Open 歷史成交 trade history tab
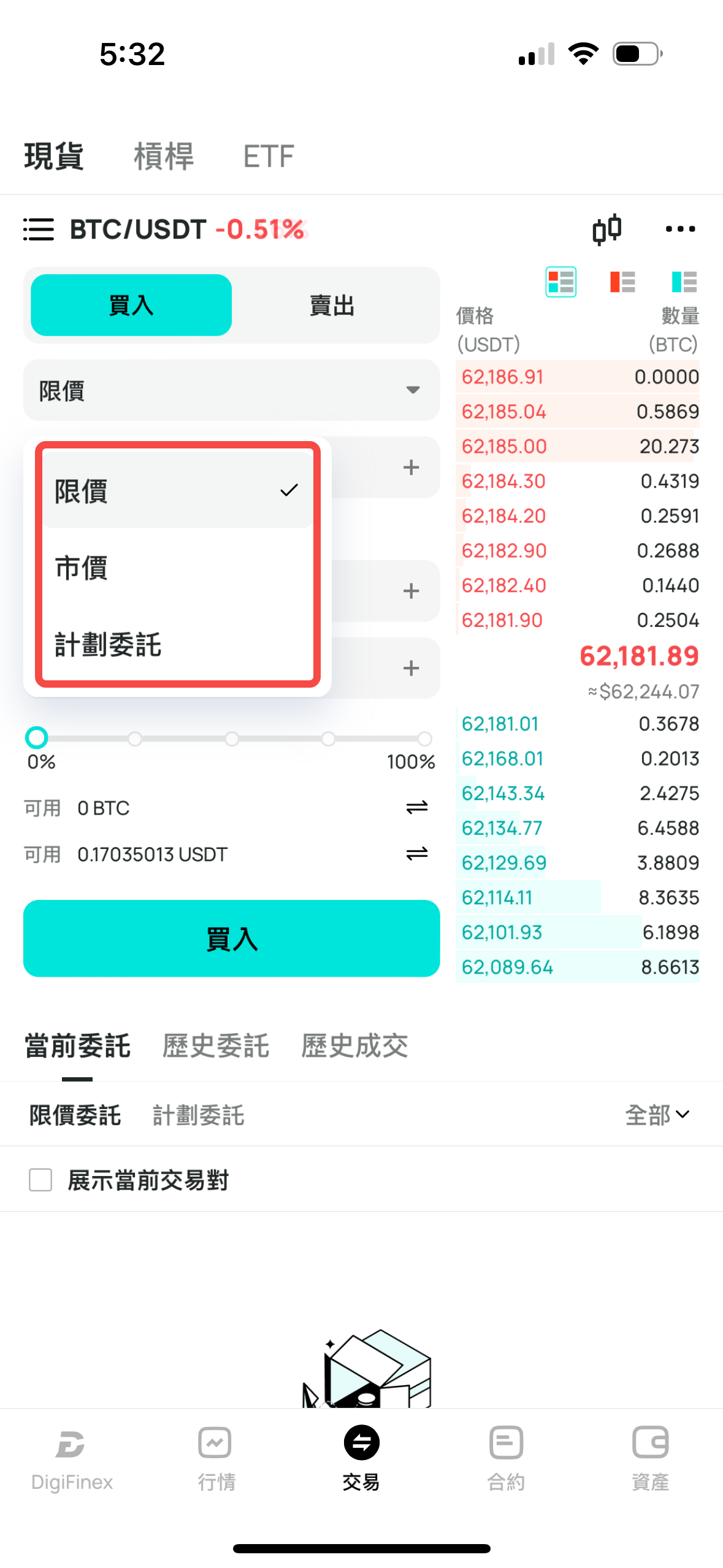Screen dimensions: 723x1568 pyautogui.click(x=354, y=1045)
